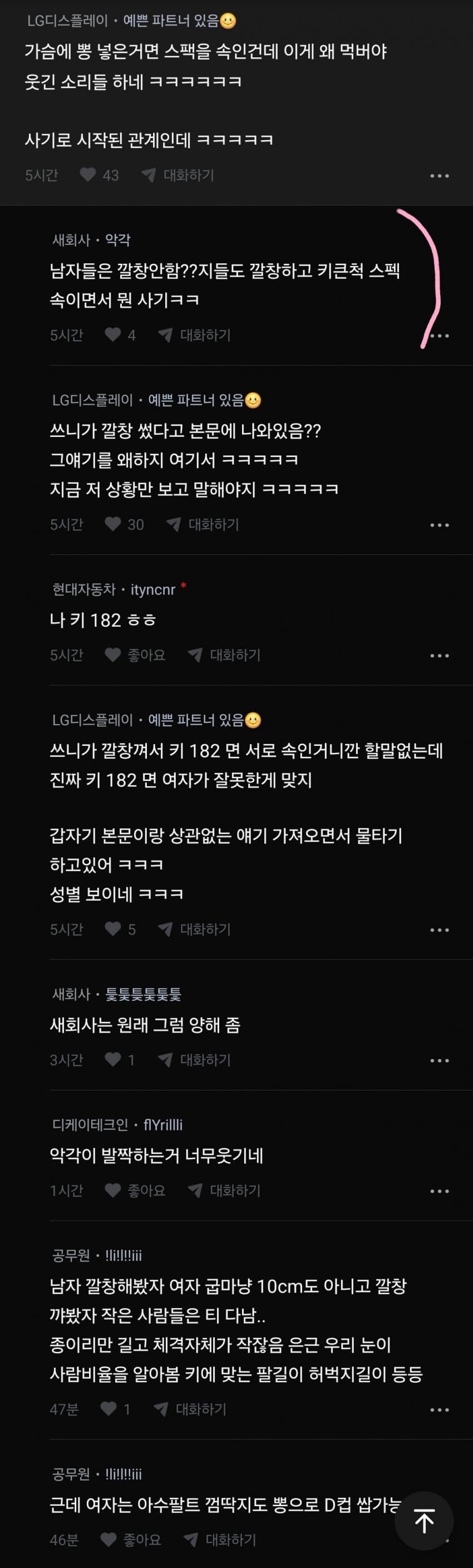Tap 대화하기 under 악각's reply
This screenshot has height=1568, width=473.
point(195,335)
